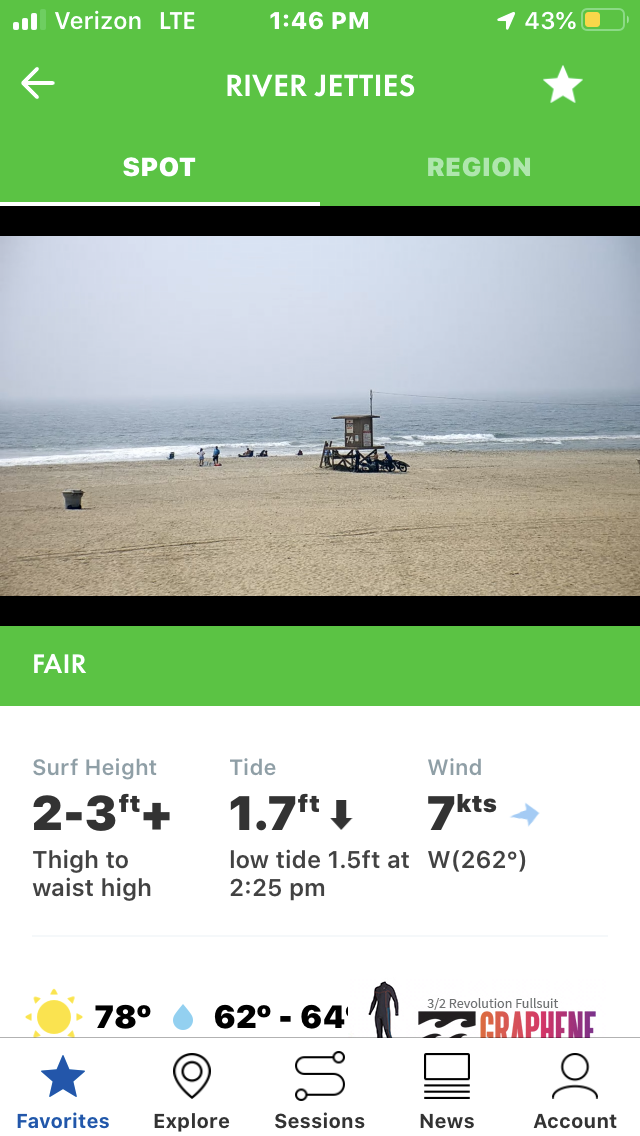
Task: Switch to the Region tab
Action: click(479, 167)
